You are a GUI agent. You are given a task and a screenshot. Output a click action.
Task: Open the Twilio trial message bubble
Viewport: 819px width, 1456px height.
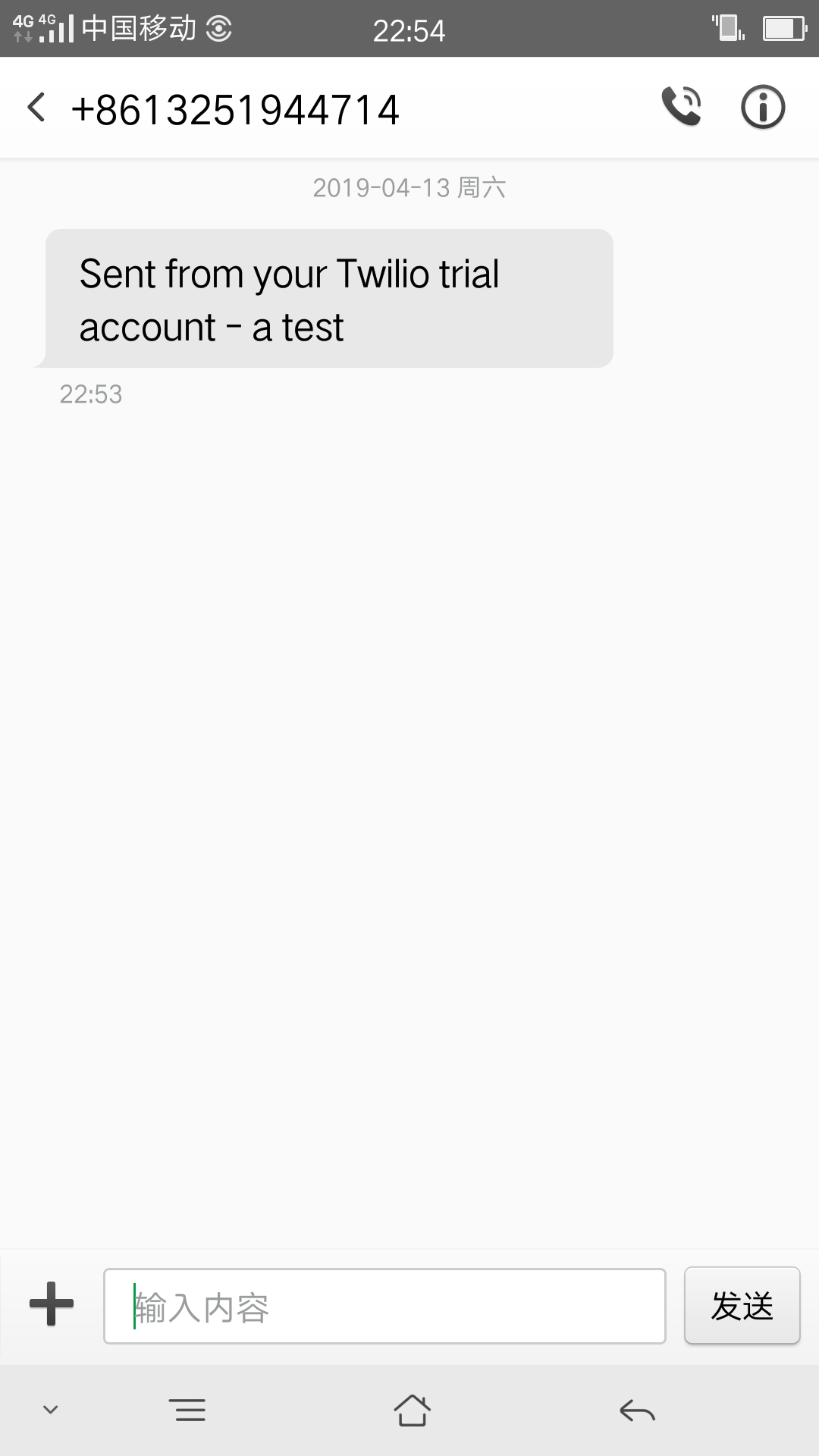click(x=329, y=299)
